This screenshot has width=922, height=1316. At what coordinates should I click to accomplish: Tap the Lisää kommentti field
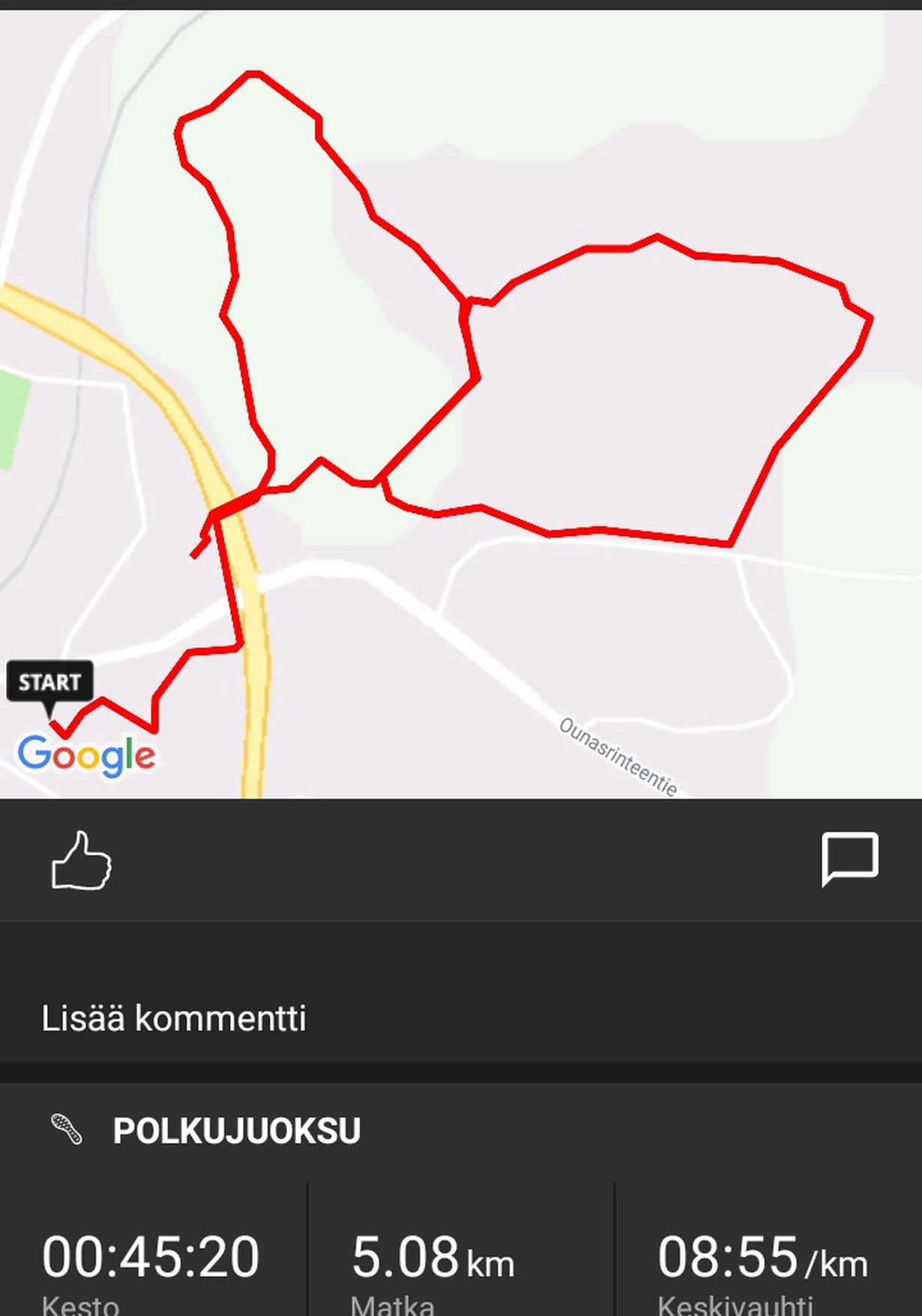pyautogui.click(x=174, y=1018)
